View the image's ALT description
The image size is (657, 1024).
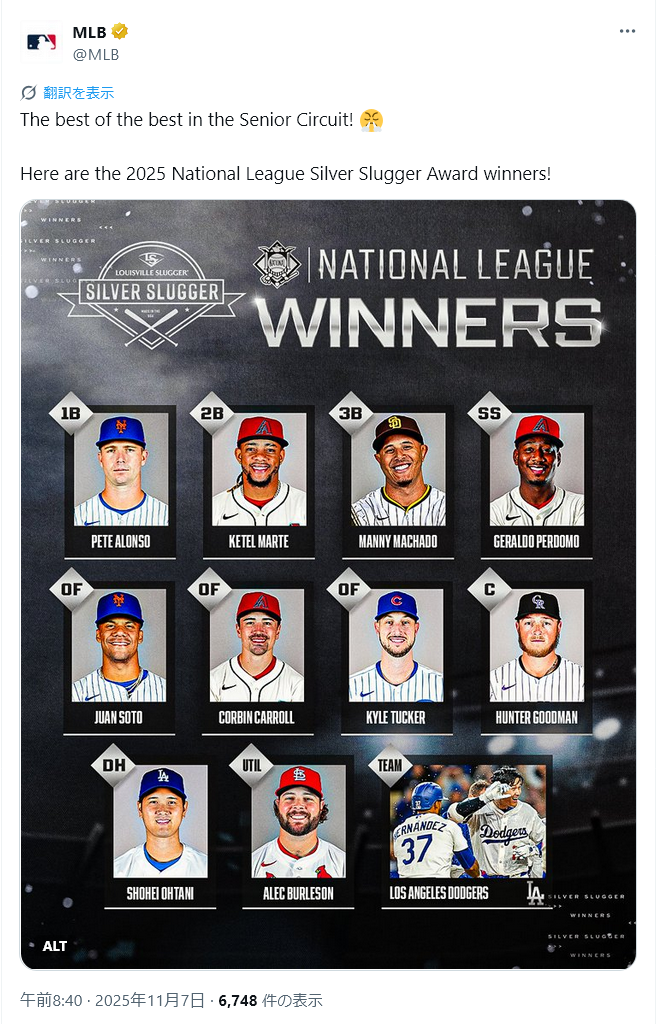tap(55, 946)
